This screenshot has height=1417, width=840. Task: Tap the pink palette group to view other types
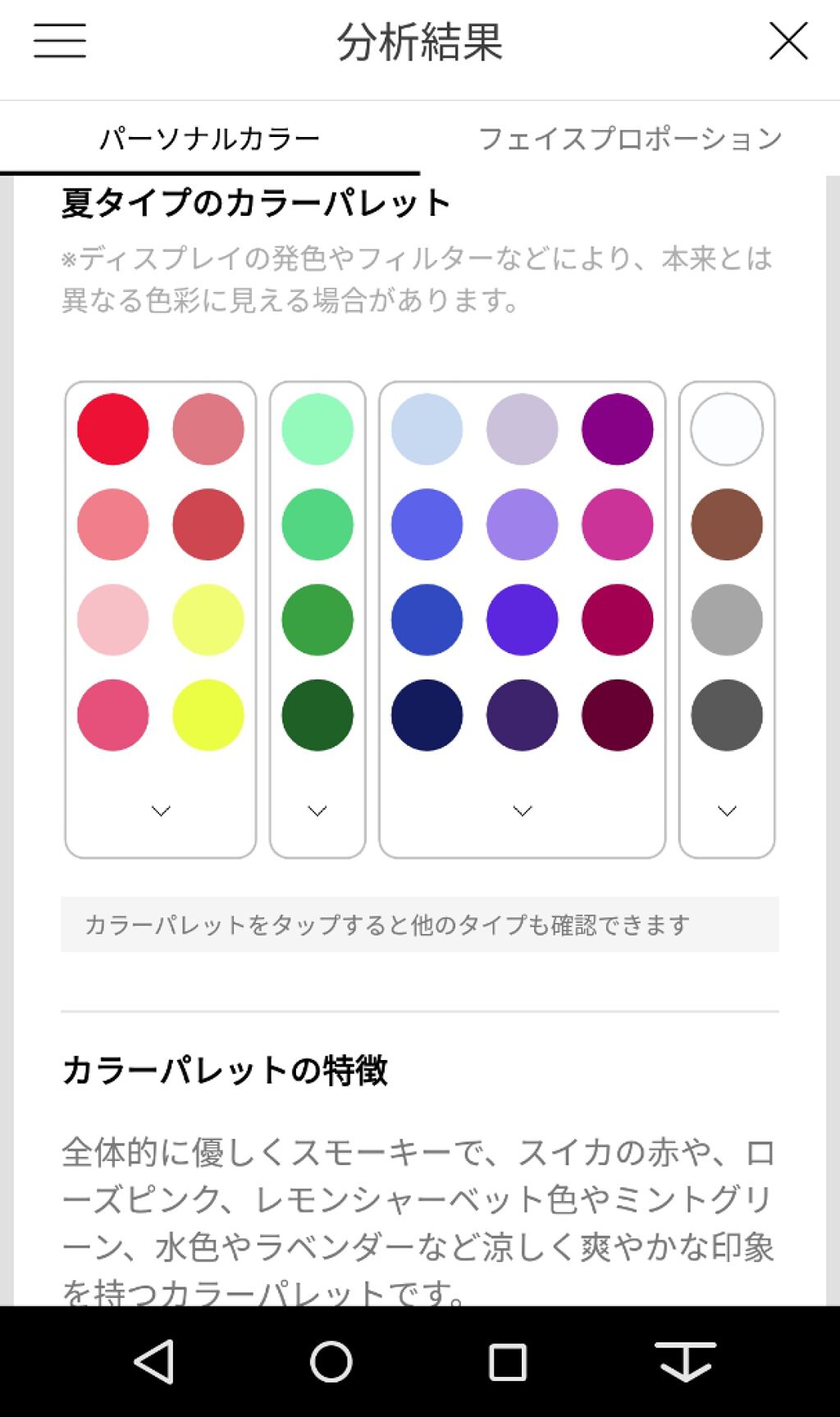click(161, 615)
